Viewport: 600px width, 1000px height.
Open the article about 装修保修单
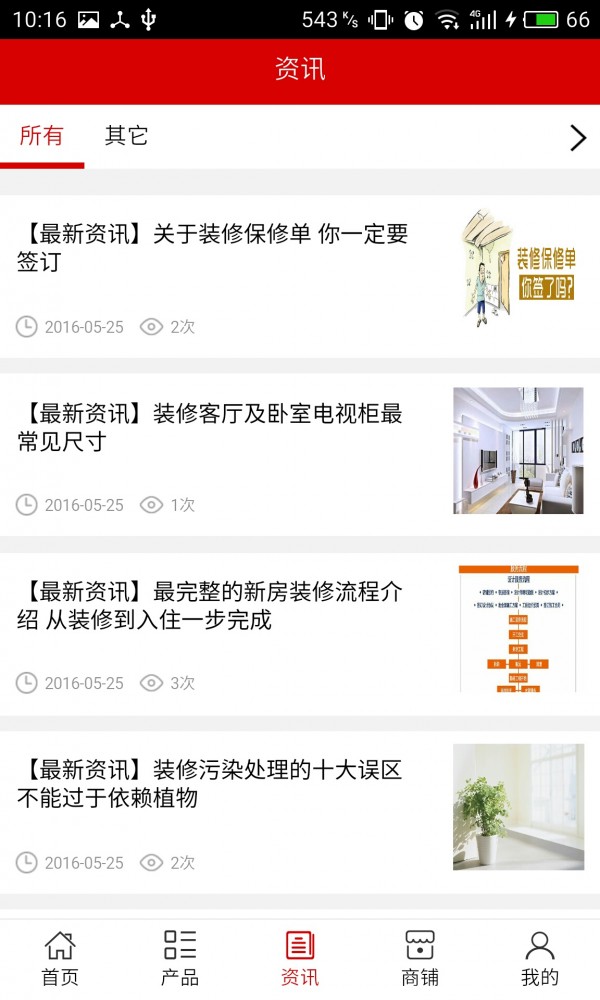click(x=213, y=248)
